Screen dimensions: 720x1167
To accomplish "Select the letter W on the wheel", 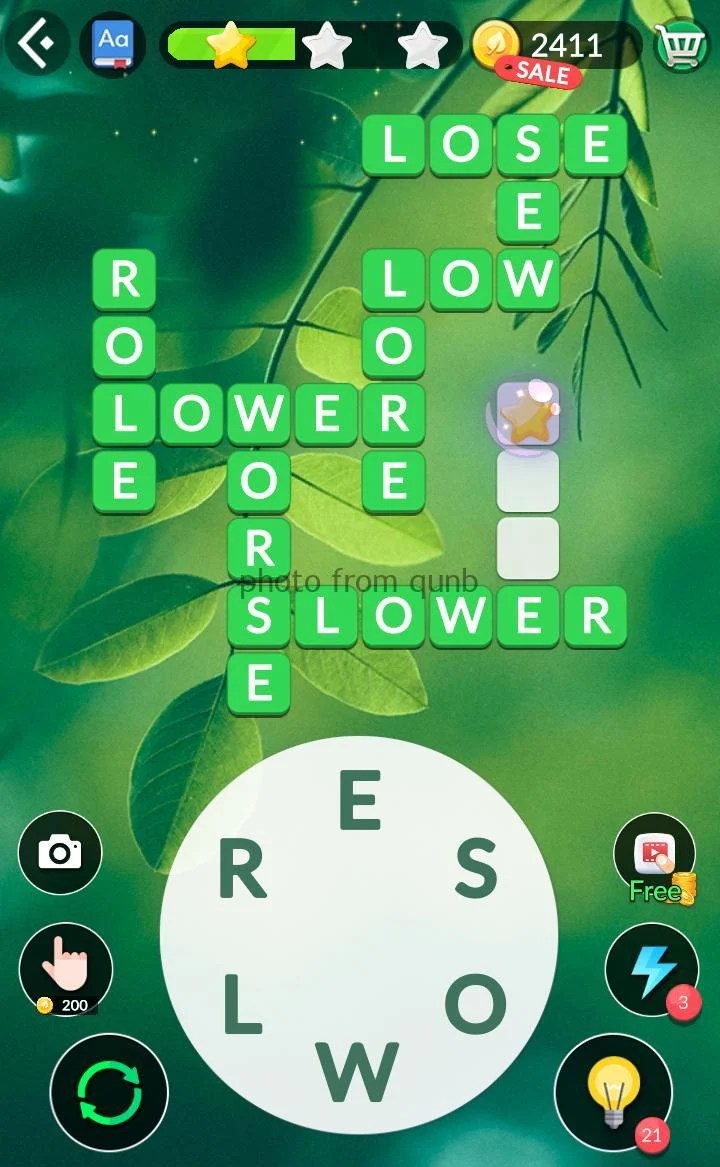I will pos(359,1070).
